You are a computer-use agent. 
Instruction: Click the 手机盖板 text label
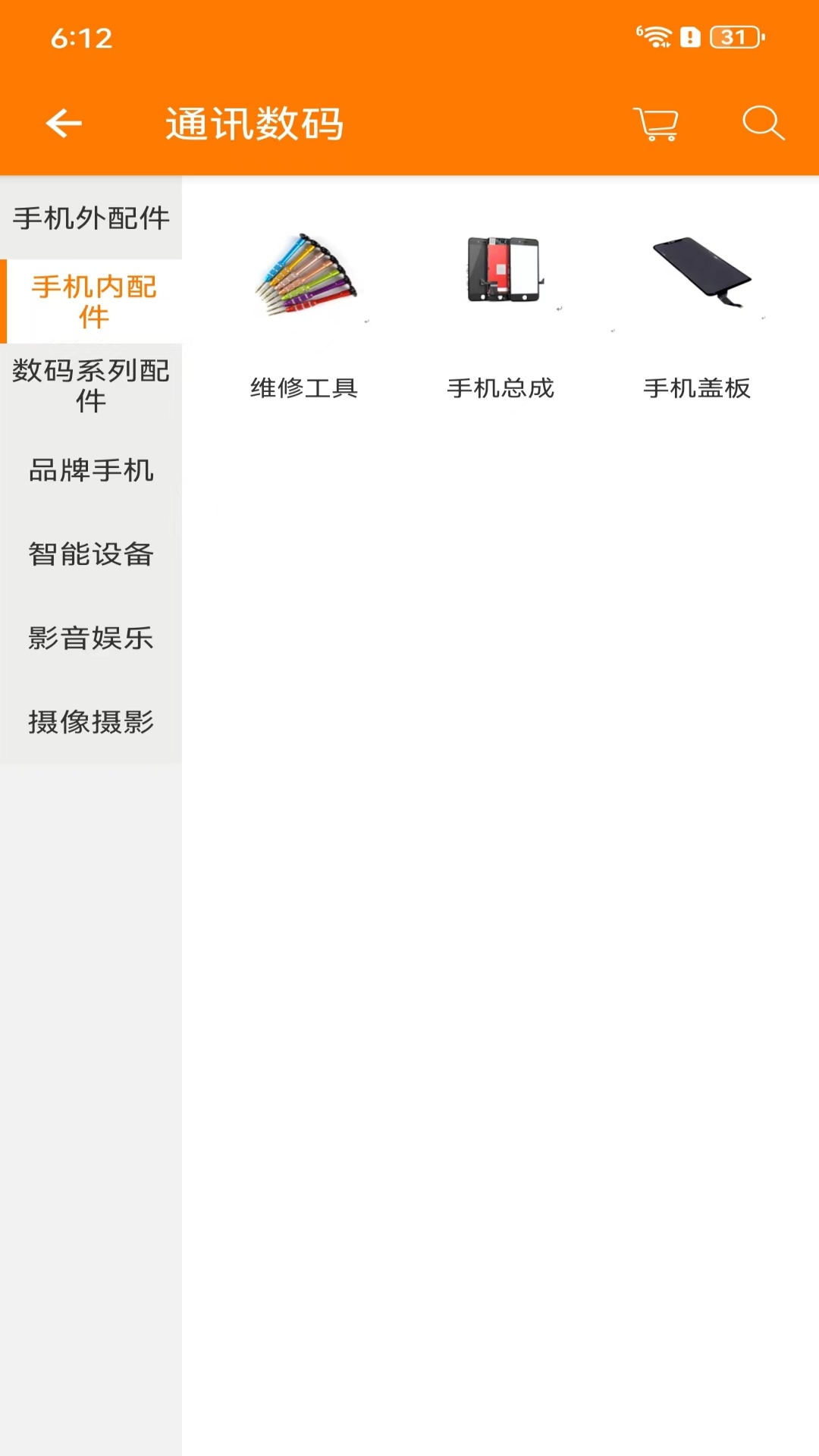698,389
